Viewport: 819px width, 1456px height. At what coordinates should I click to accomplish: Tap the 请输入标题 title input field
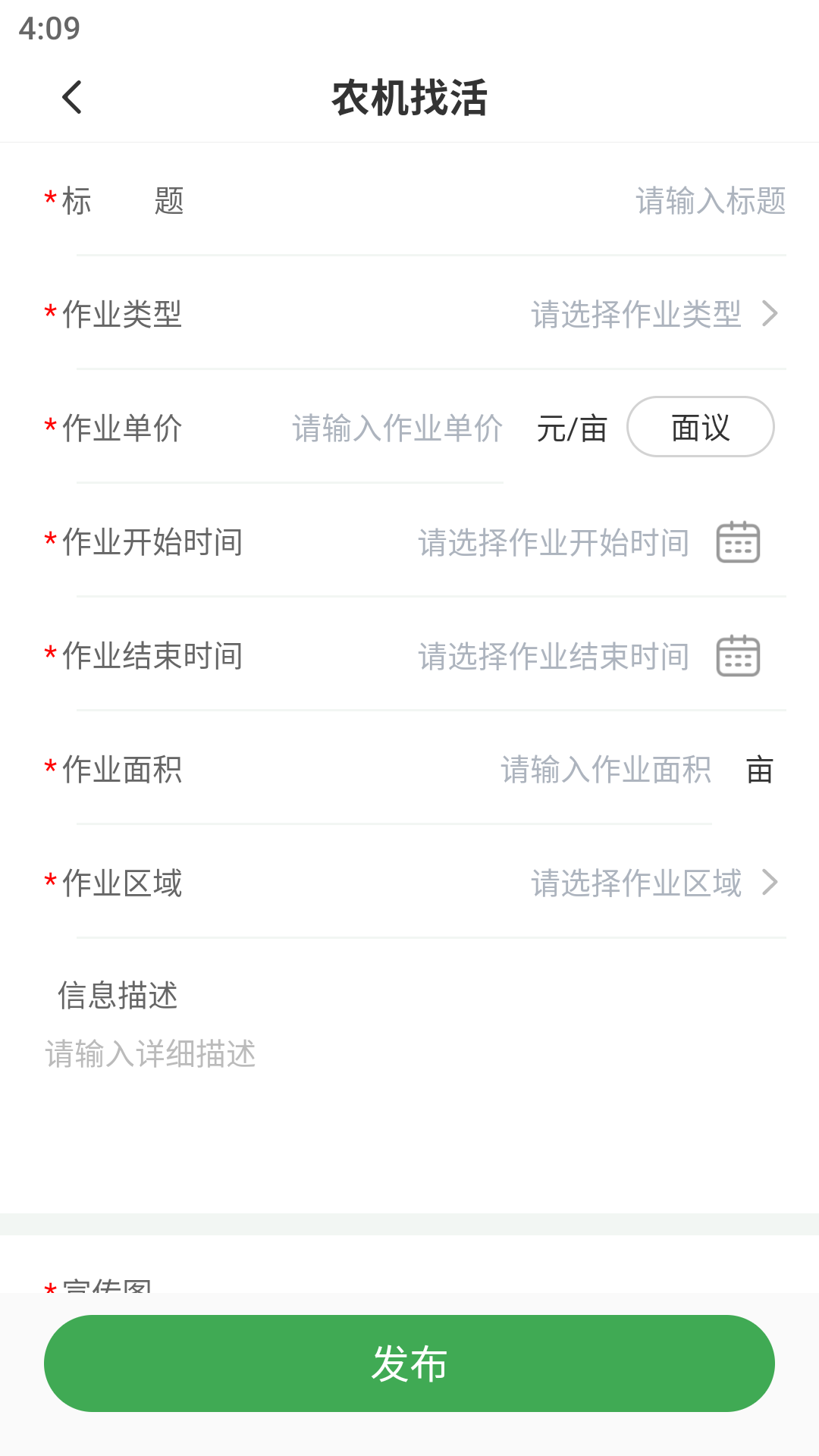coord(711,199)
